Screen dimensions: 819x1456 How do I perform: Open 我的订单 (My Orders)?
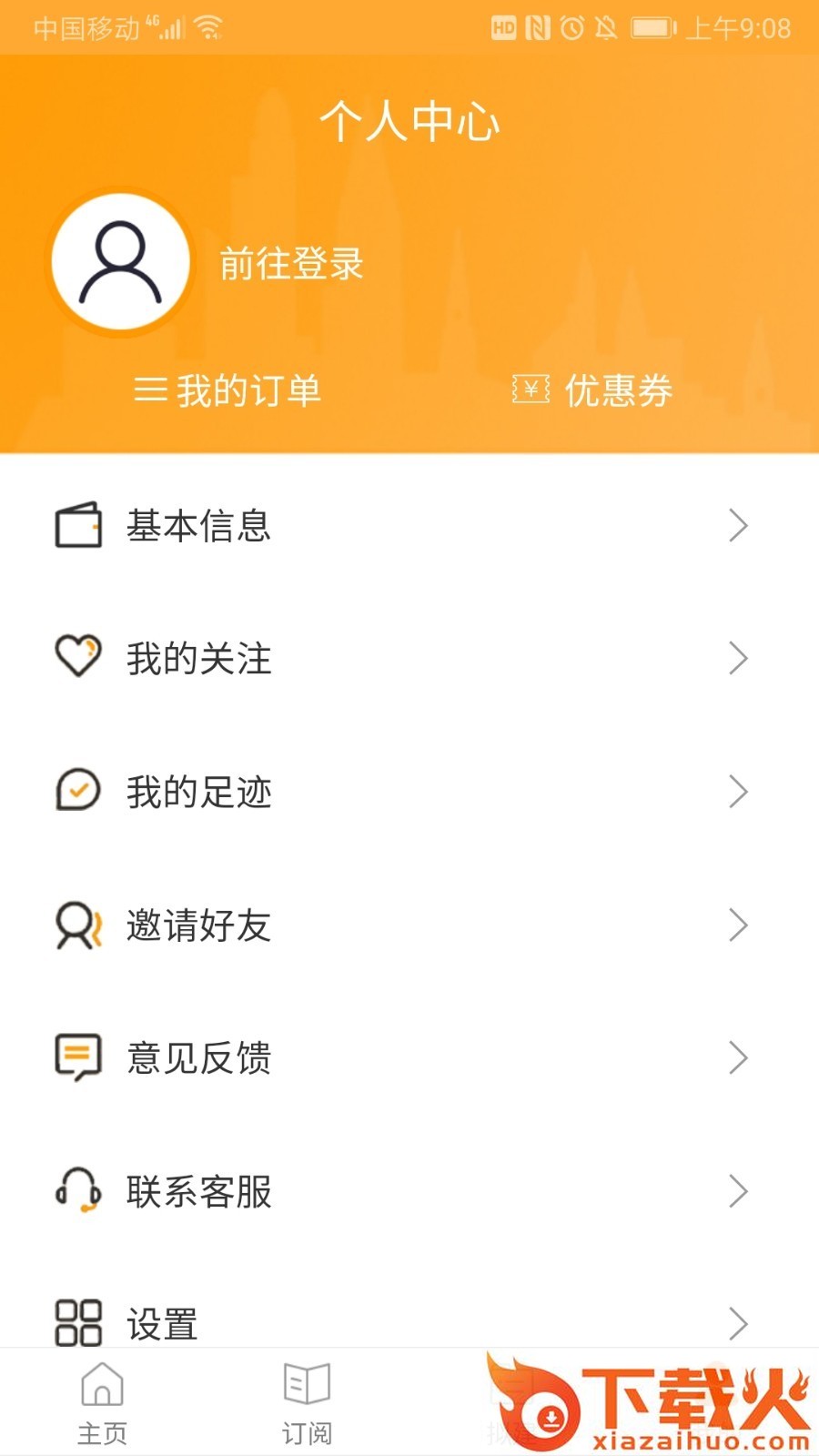pyautogui.click(x=227, y=391)
